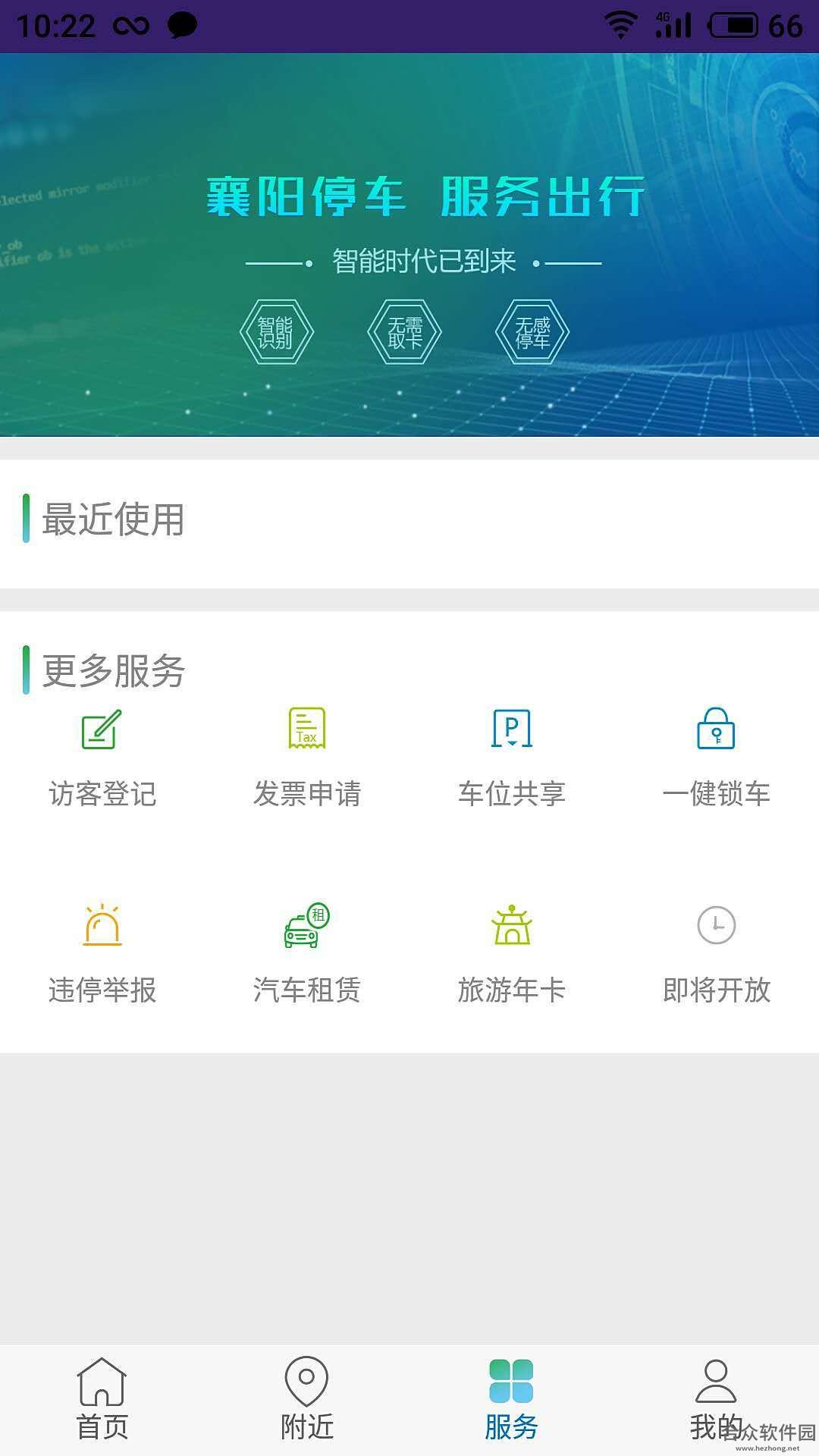Open 旅游年卡 travel annual pass

click(x=512, y=954)
